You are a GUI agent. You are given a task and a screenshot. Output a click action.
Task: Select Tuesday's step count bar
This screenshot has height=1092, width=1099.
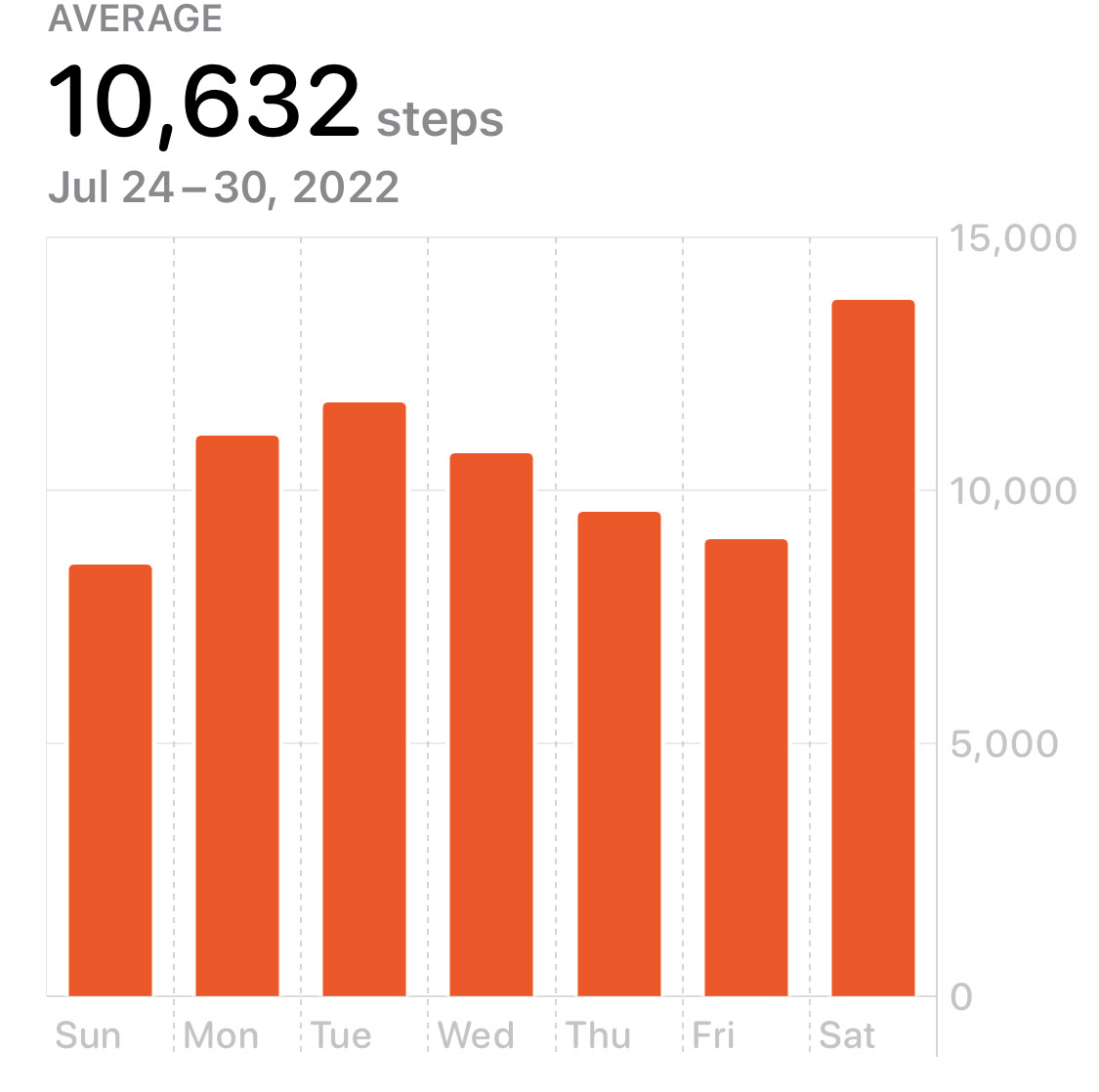coord(364,699)
